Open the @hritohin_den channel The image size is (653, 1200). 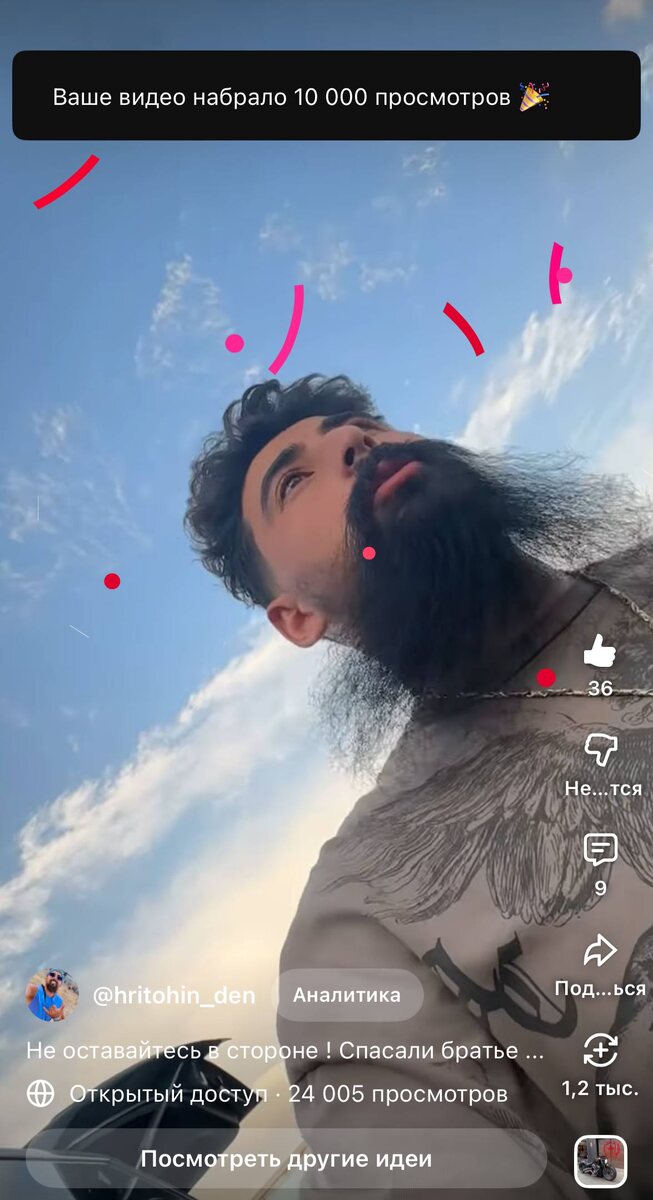[174, 996]
